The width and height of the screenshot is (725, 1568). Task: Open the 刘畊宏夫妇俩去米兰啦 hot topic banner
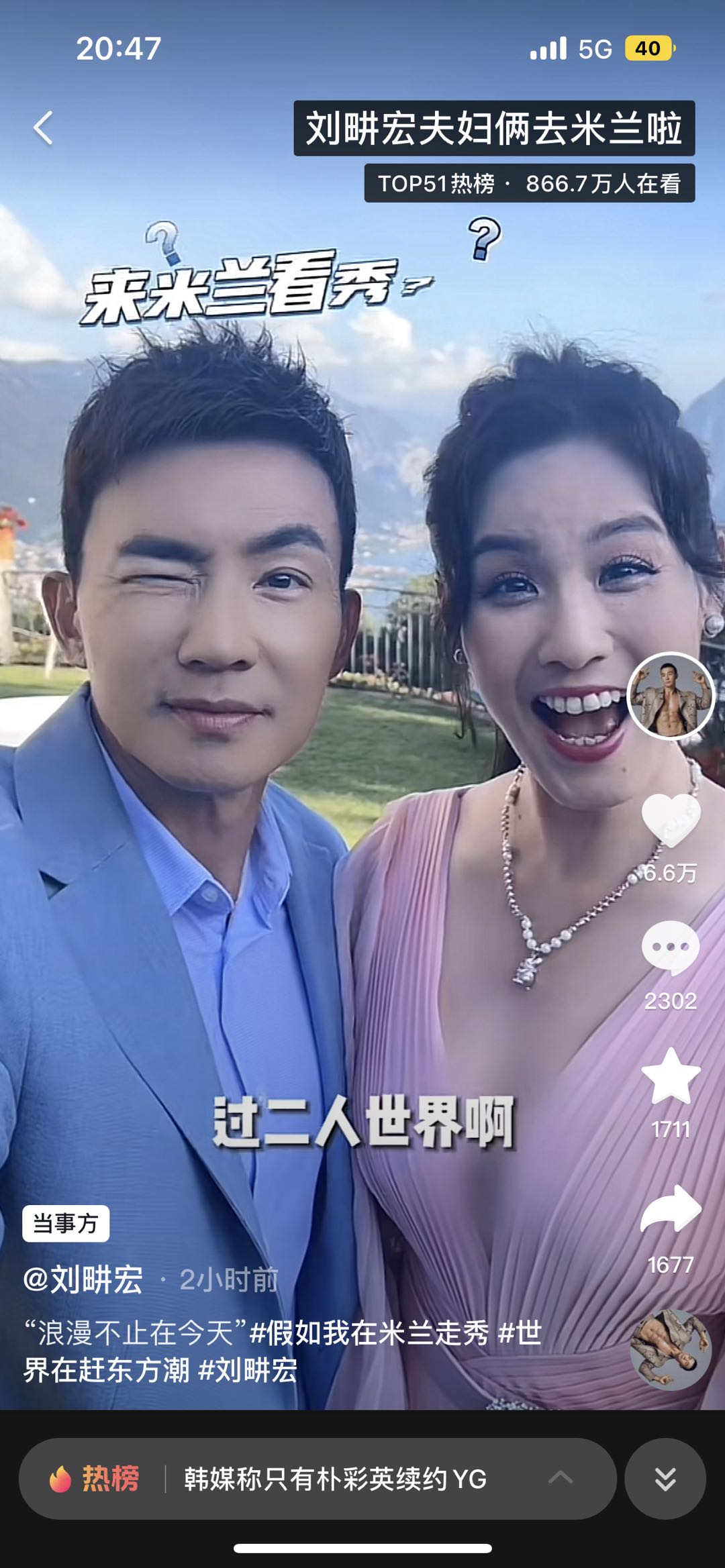(x=494, y=128)
